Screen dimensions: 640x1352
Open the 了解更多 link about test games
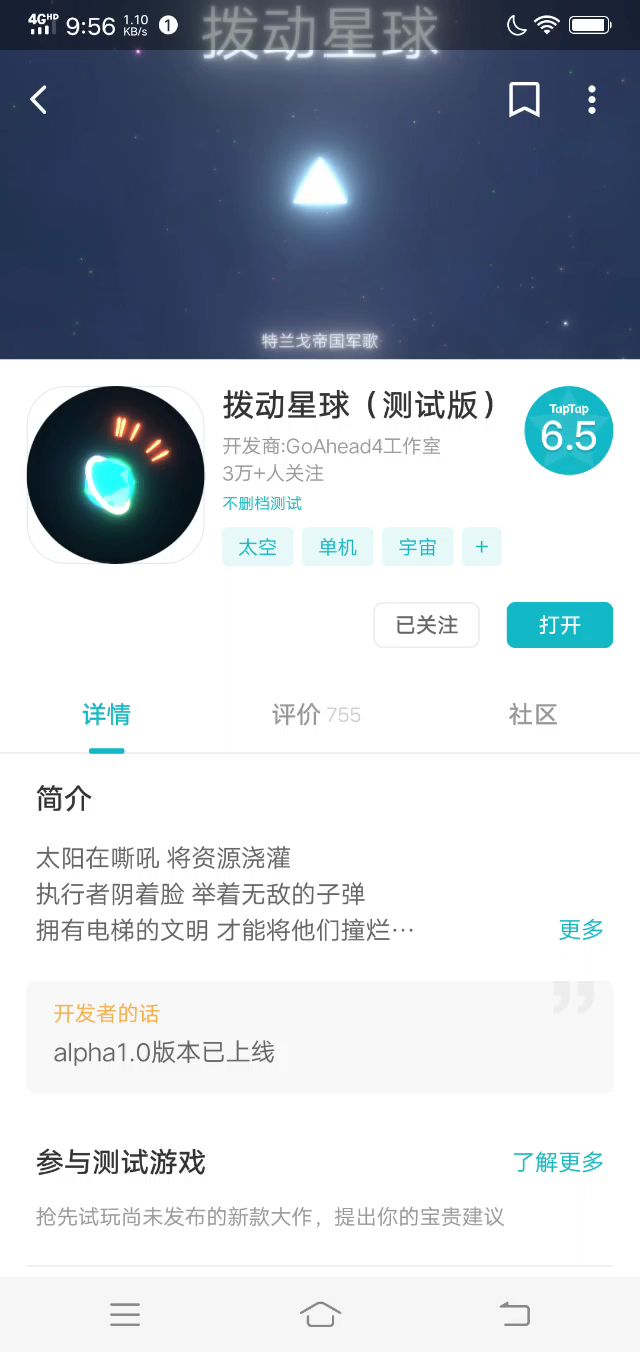558,1162
